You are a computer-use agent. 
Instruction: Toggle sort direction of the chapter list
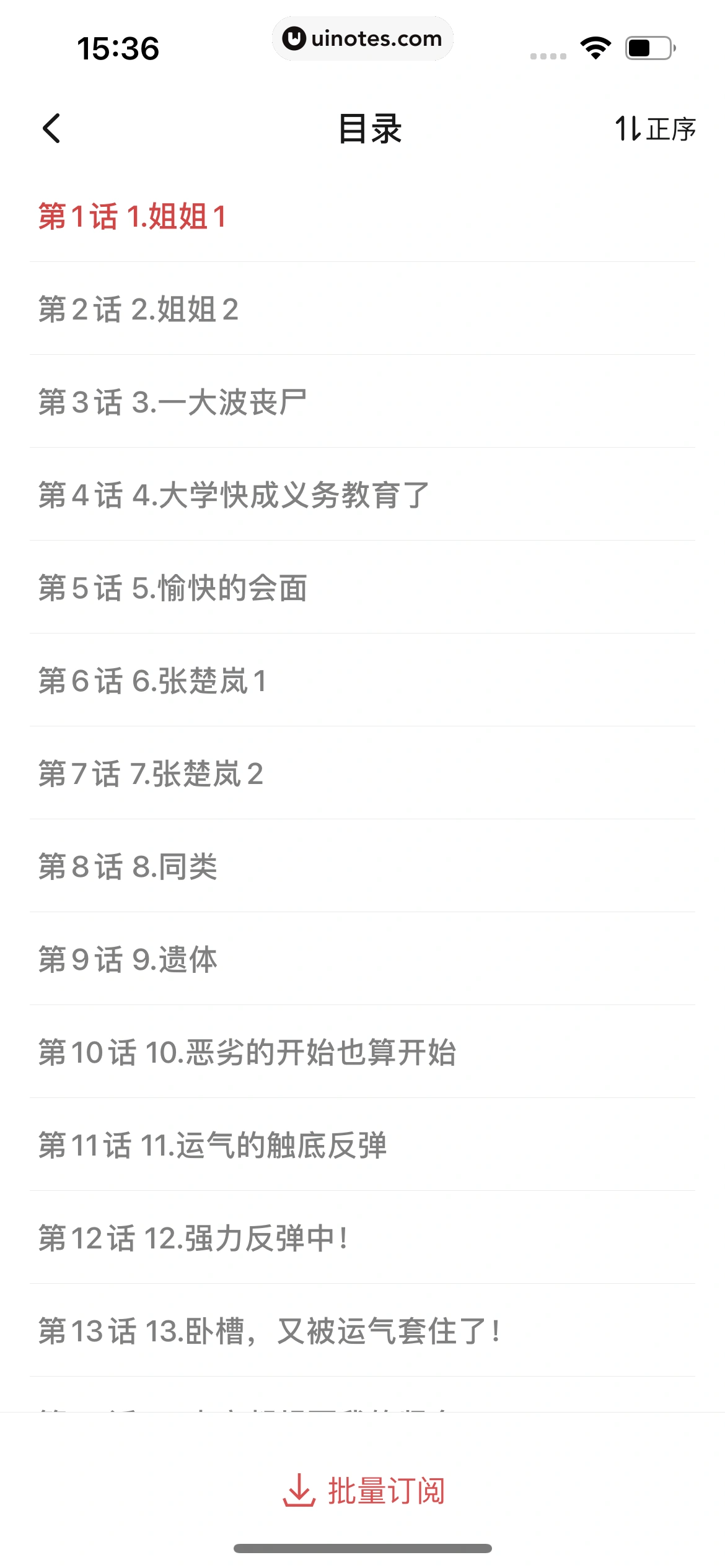657,129
